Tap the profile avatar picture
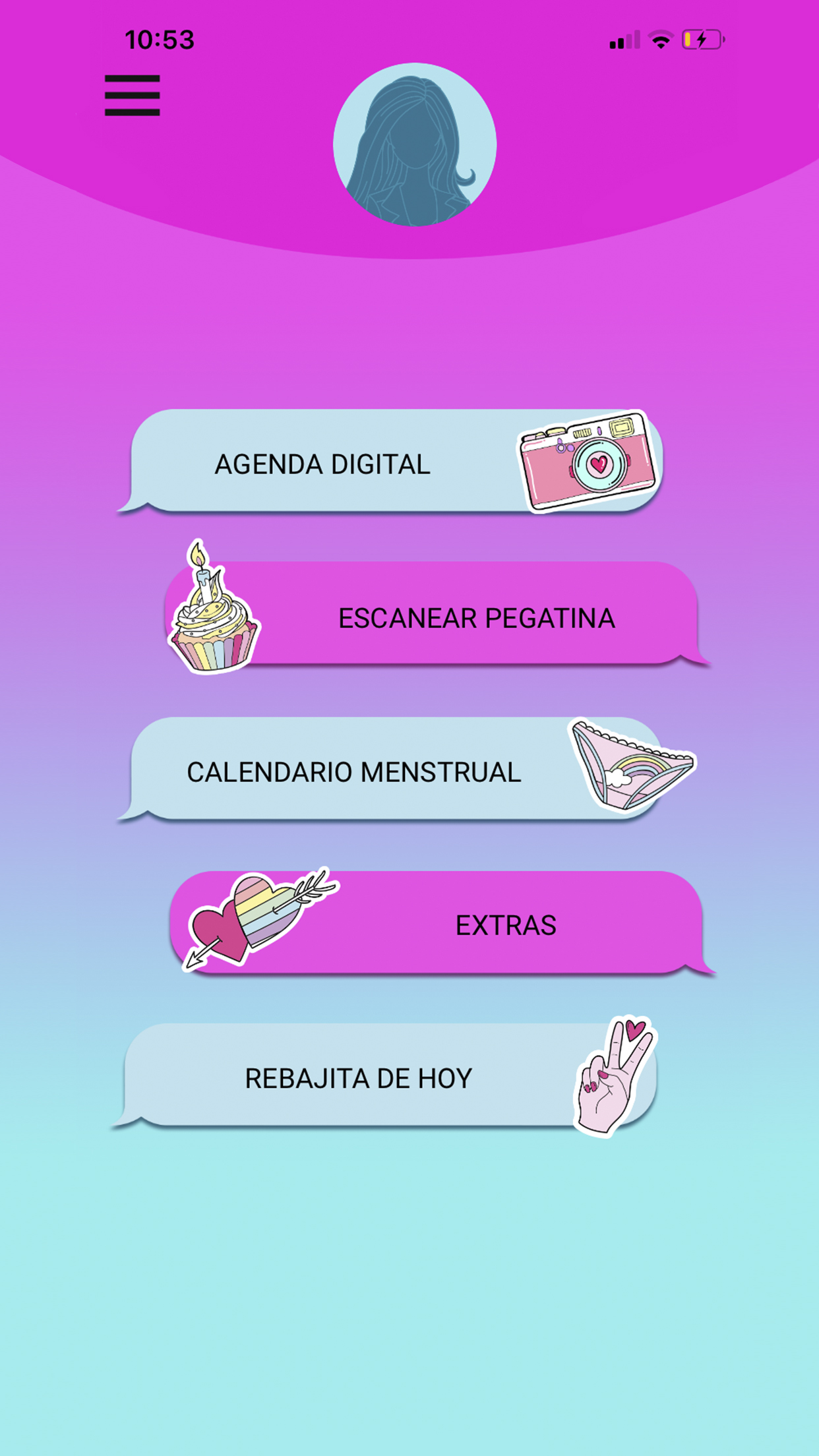The image size is (819, 1456). coord(415,144)
